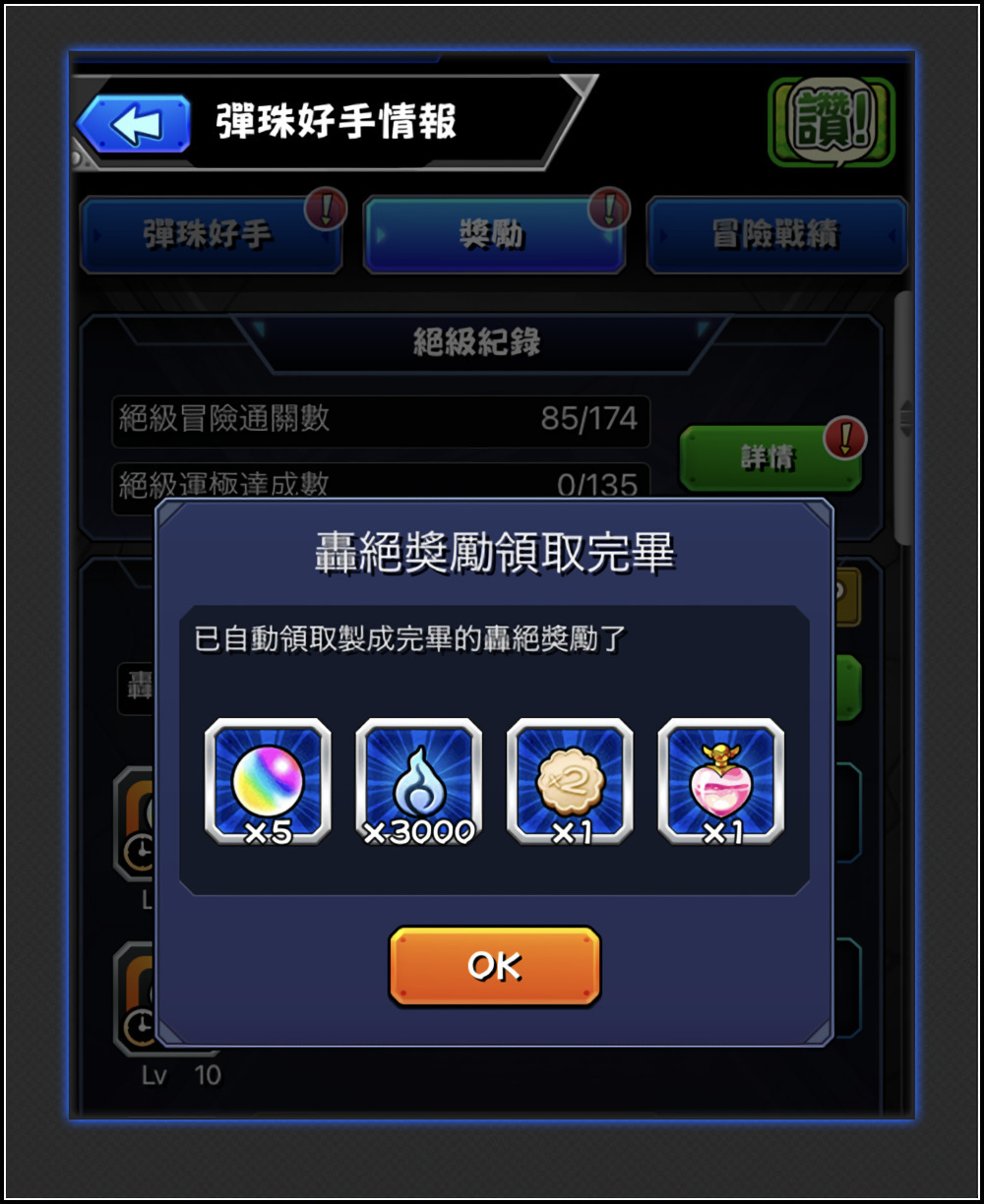Screen dimensions: 984x1204
Task: Tap the green 讚! like button
Action: pyautogui.click(x=831, y=124)
